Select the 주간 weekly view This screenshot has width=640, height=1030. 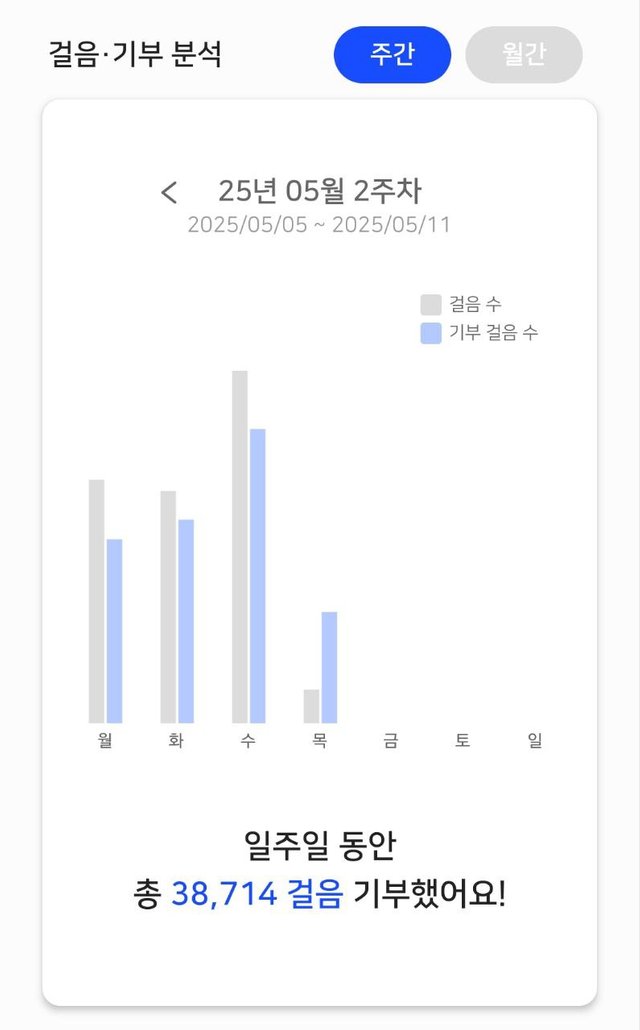pos(392,55)
